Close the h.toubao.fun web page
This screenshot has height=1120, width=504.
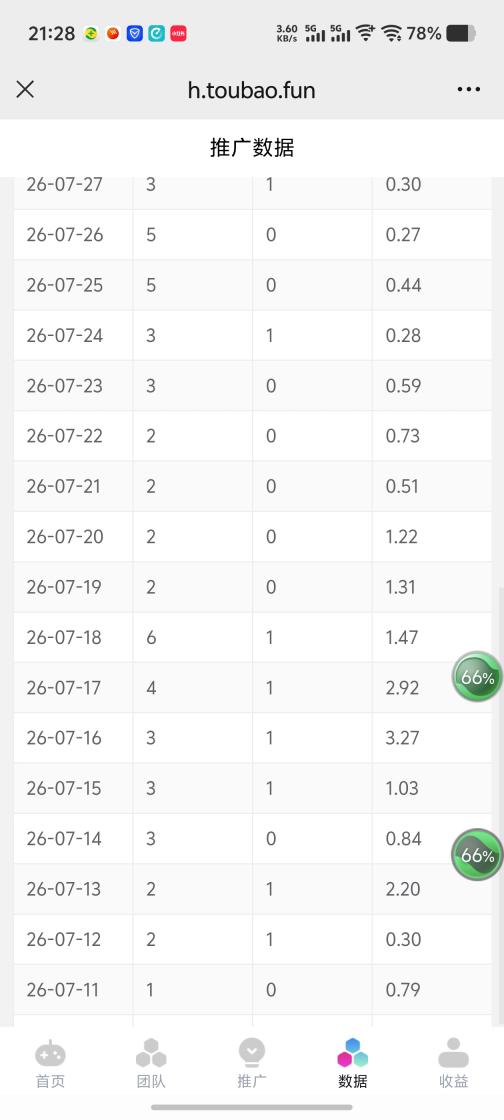pos(25,90)
